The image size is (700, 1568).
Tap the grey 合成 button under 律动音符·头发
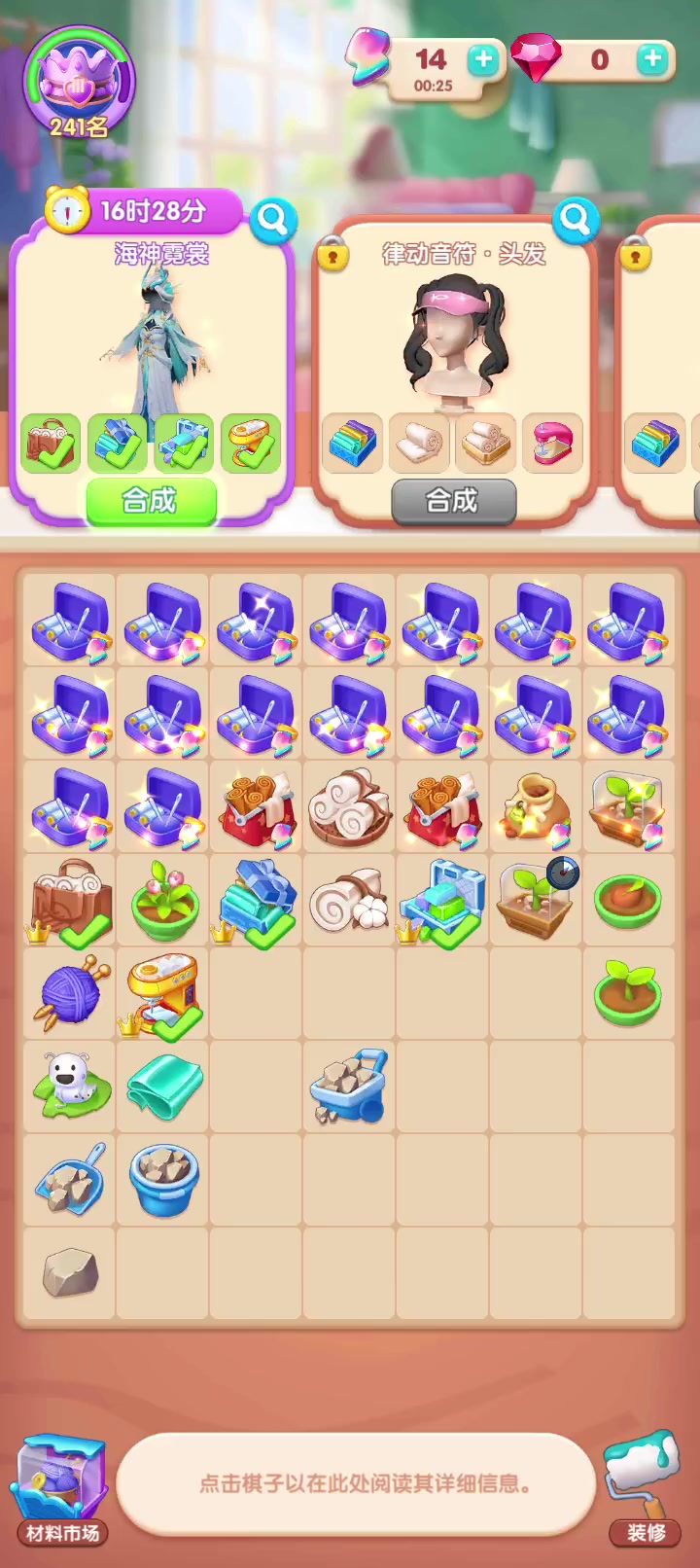453,501
